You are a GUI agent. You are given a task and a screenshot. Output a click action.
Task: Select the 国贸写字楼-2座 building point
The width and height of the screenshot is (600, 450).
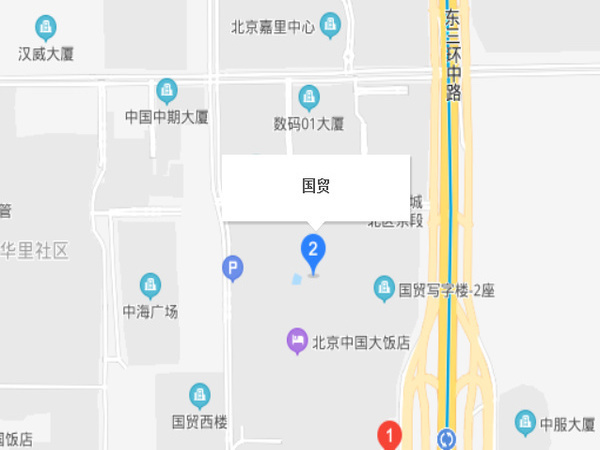coord(385,290)
